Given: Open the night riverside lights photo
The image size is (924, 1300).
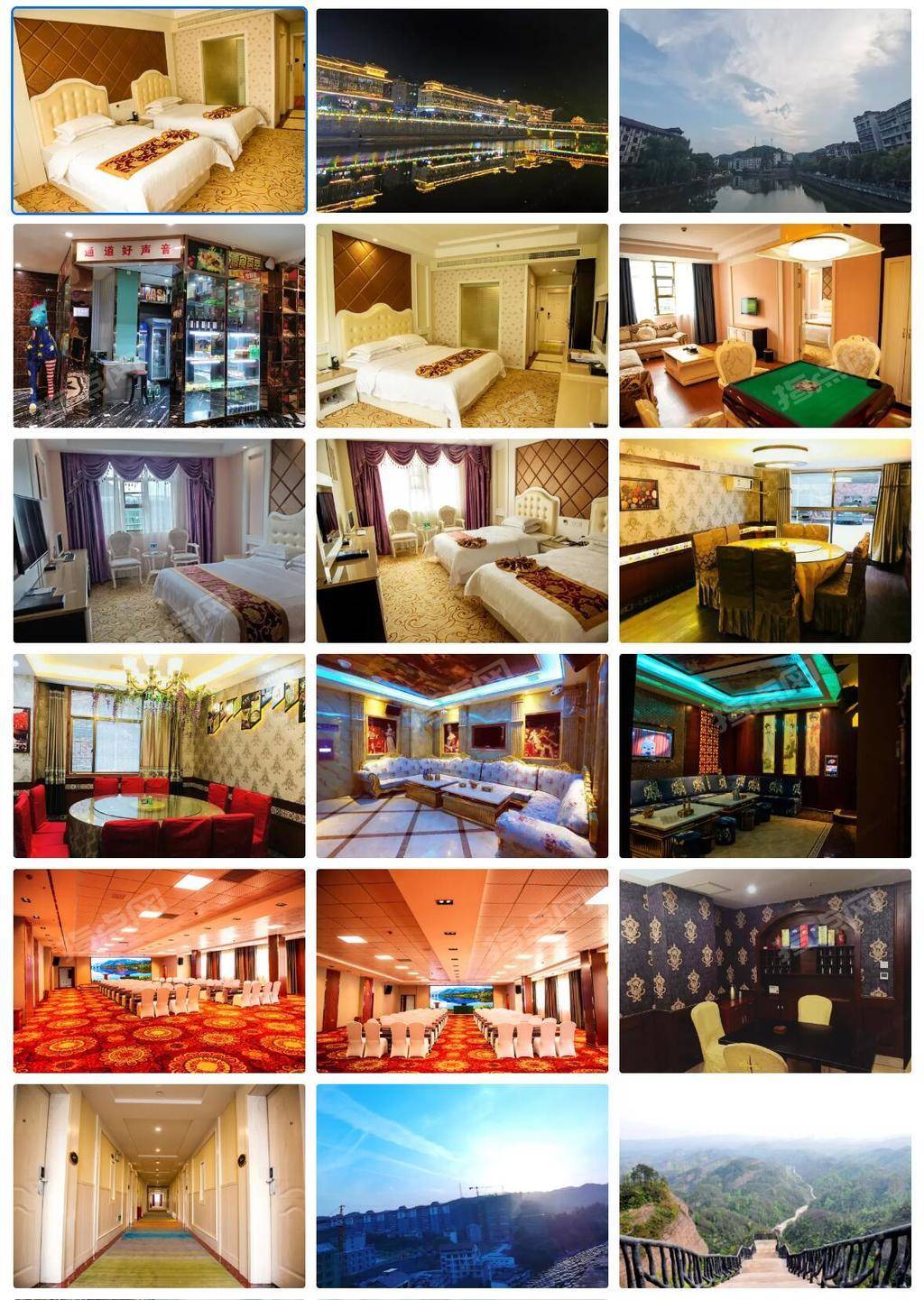Looking at the screenshot, I should 462,111.
